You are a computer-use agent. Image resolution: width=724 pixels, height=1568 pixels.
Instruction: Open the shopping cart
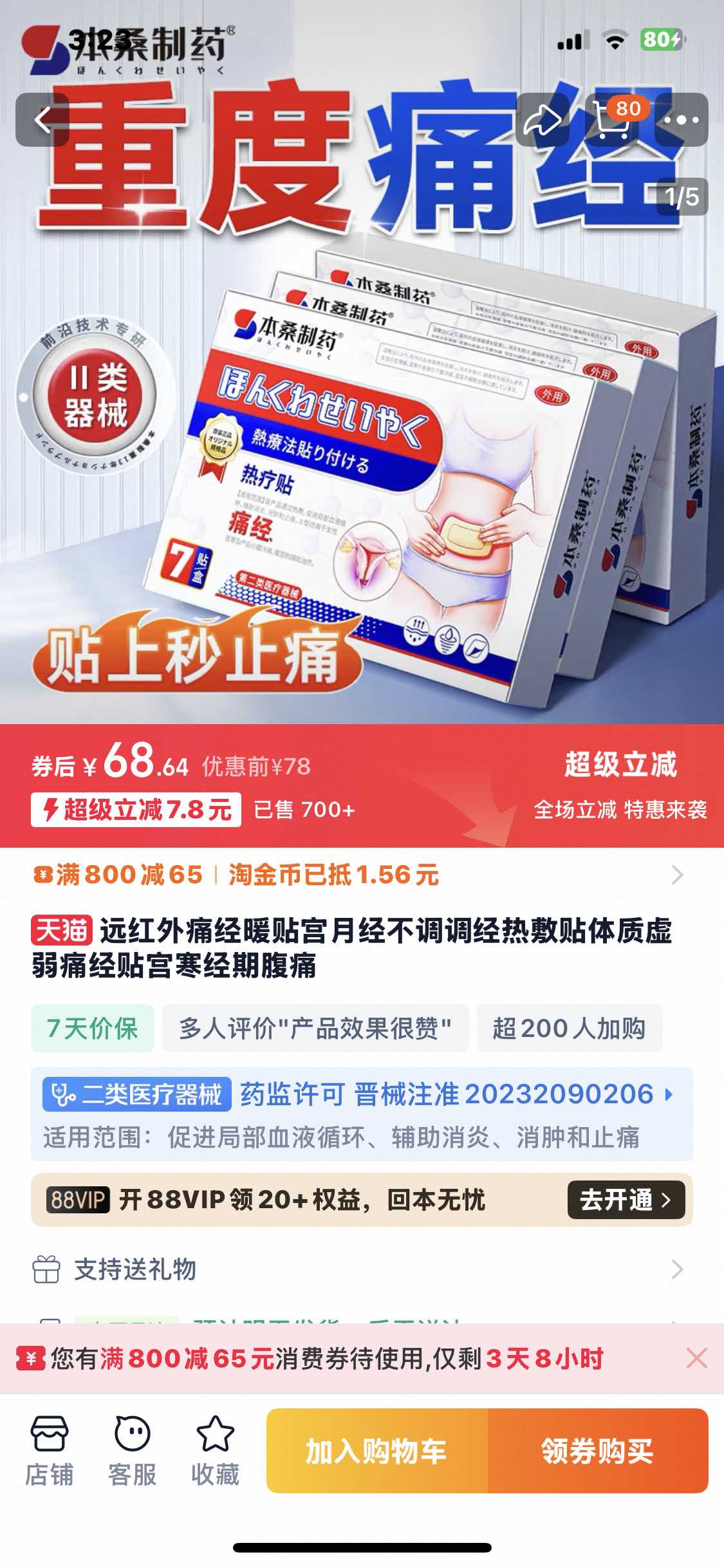613,120
